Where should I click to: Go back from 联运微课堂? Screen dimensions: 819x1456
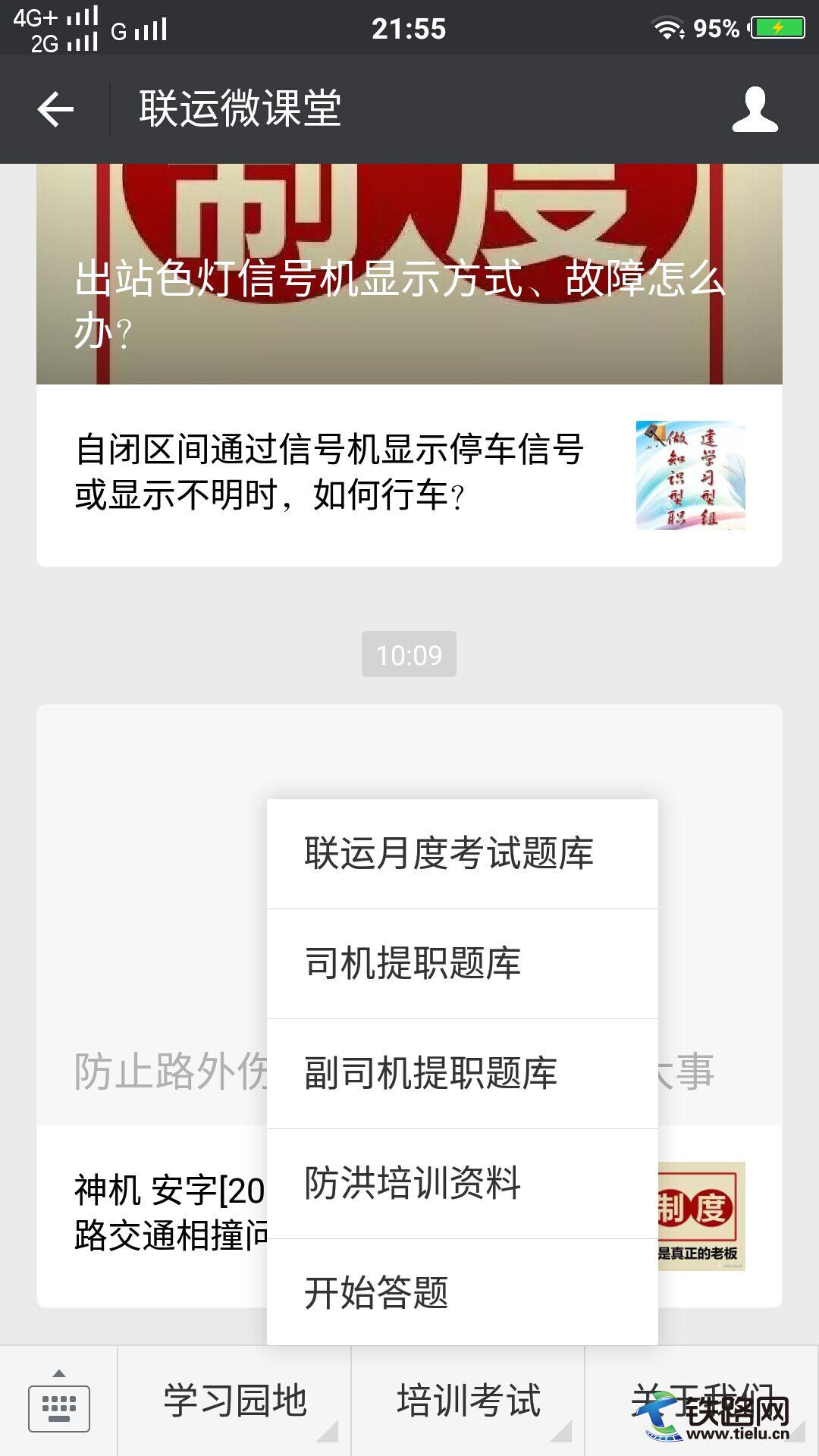(x=56, y=109)
